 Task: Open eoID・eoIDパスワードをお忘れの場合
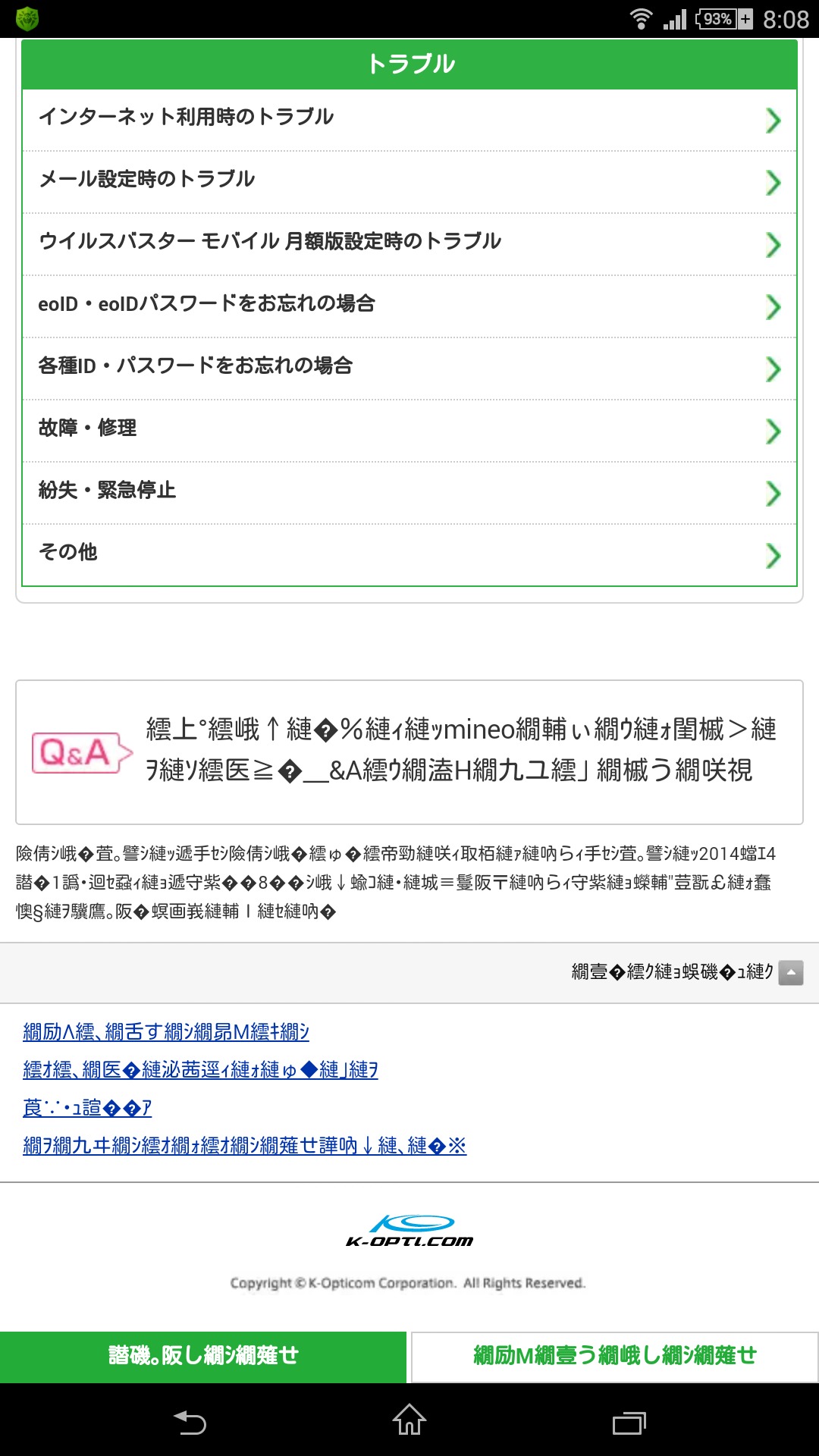click(x=409, y=306)
